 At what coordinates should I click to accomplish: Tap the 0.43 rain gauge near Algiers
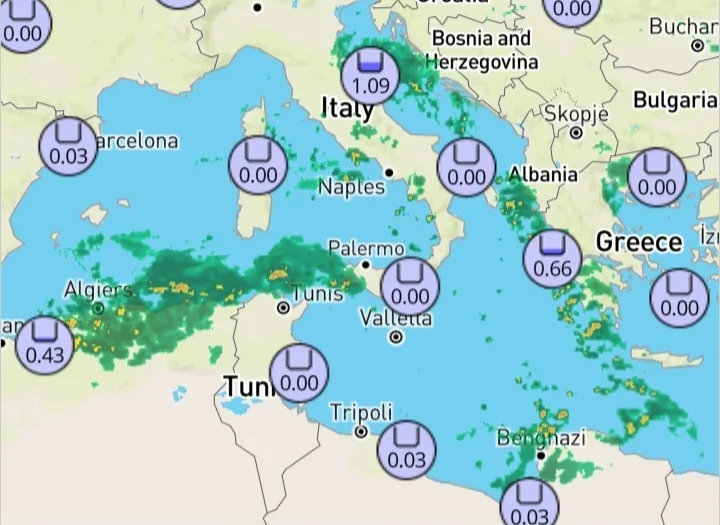tap(44, 344)
